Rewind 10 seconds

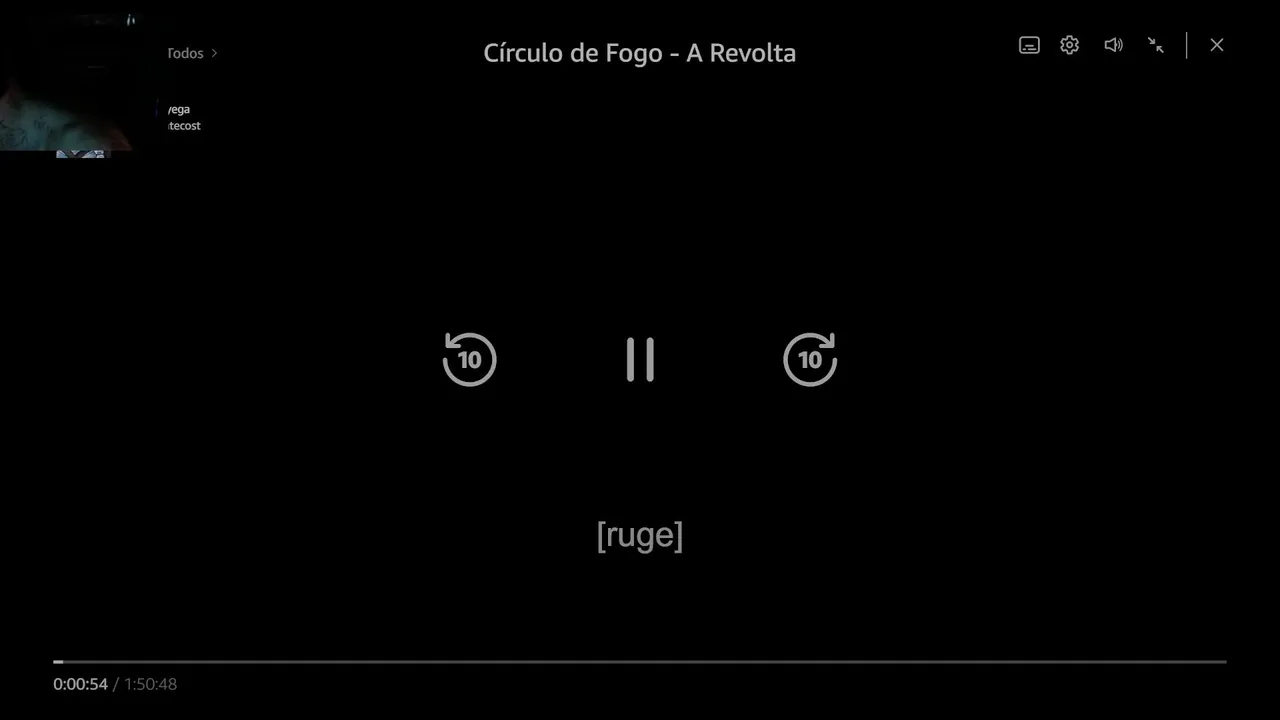pyautogui.click(x=470, y=359)
